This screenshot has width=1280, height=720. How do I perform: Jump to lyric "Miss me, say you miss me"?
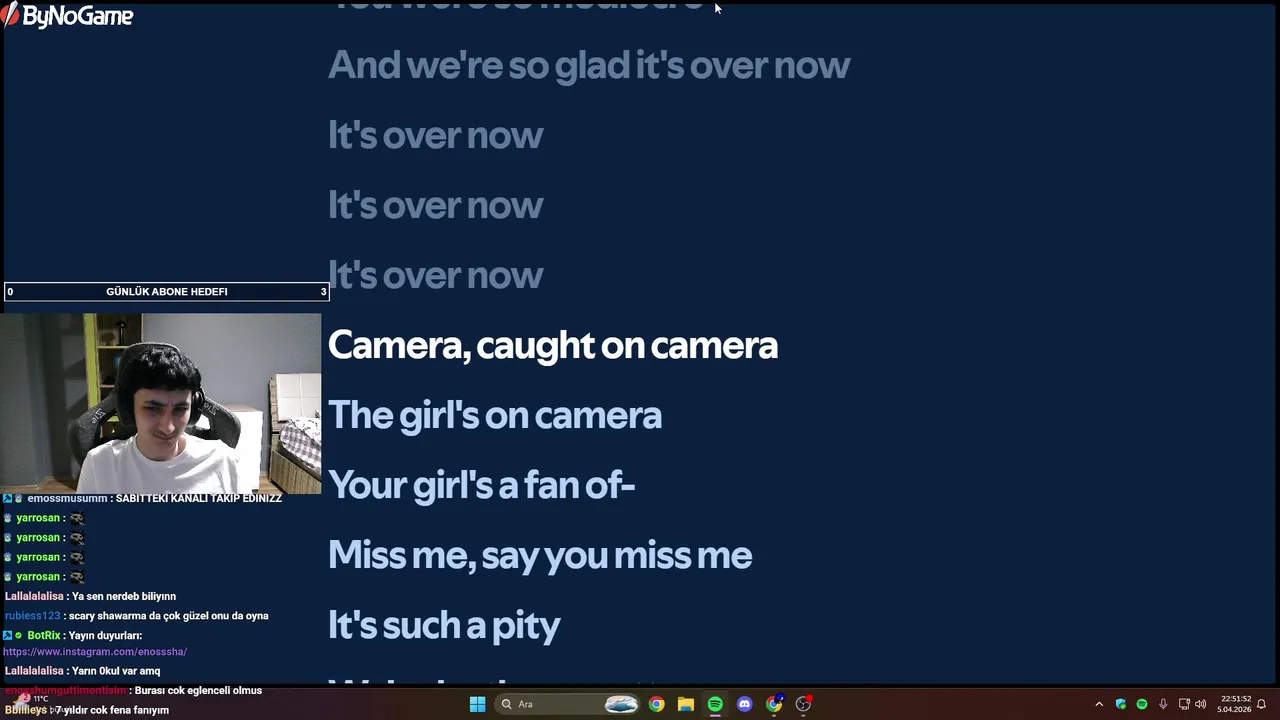pos(539,555)
